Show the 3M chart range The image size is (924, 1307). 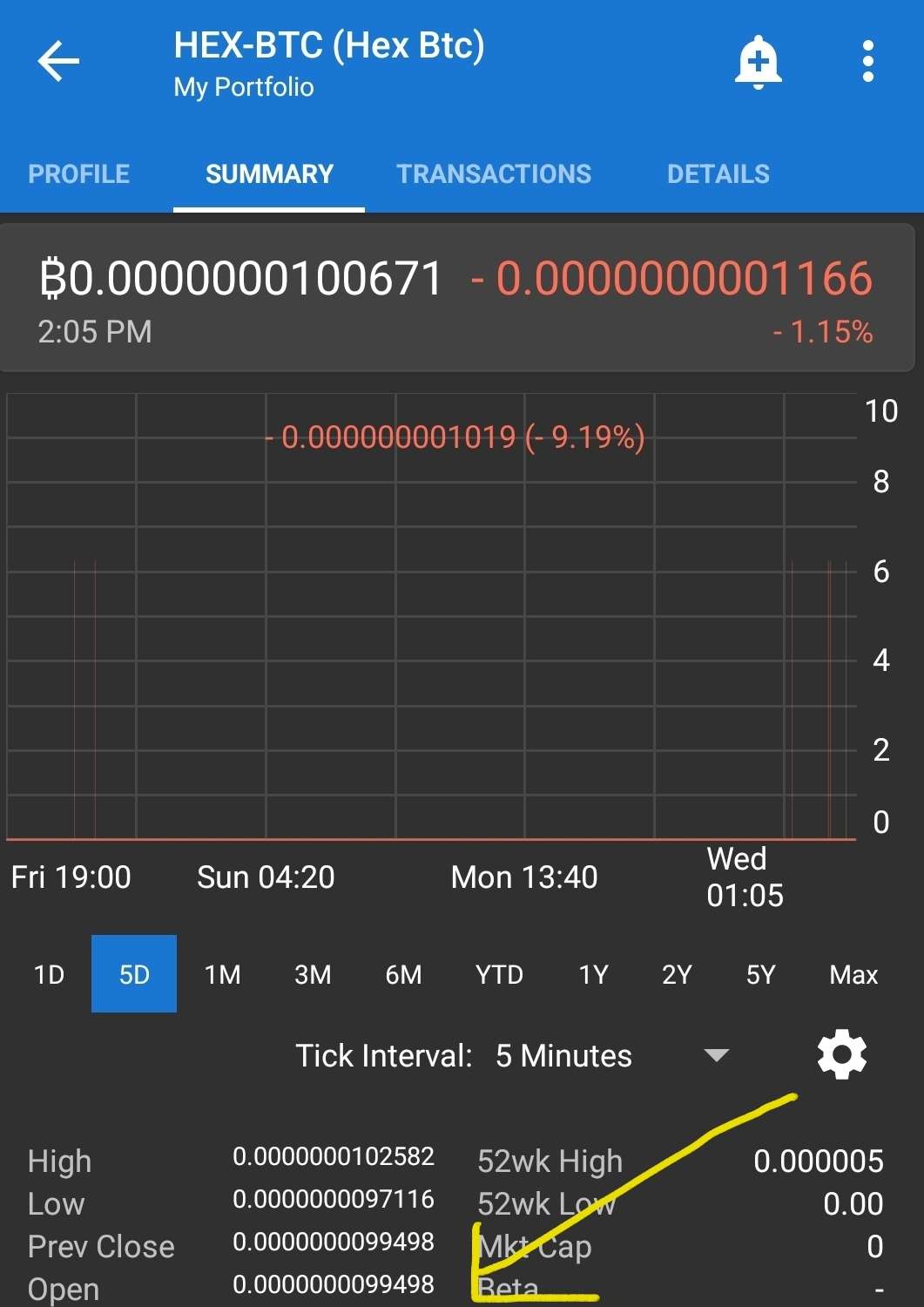313,974
